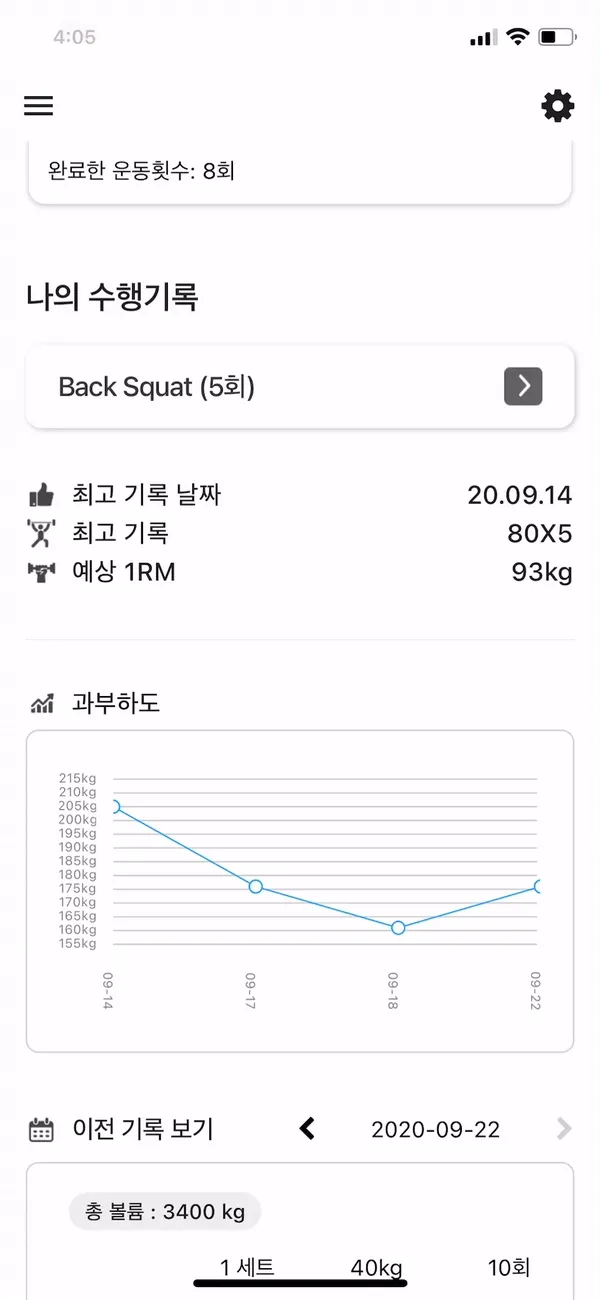
Task: Select the 09-14 data point on chart
Action: pos(114,807)
